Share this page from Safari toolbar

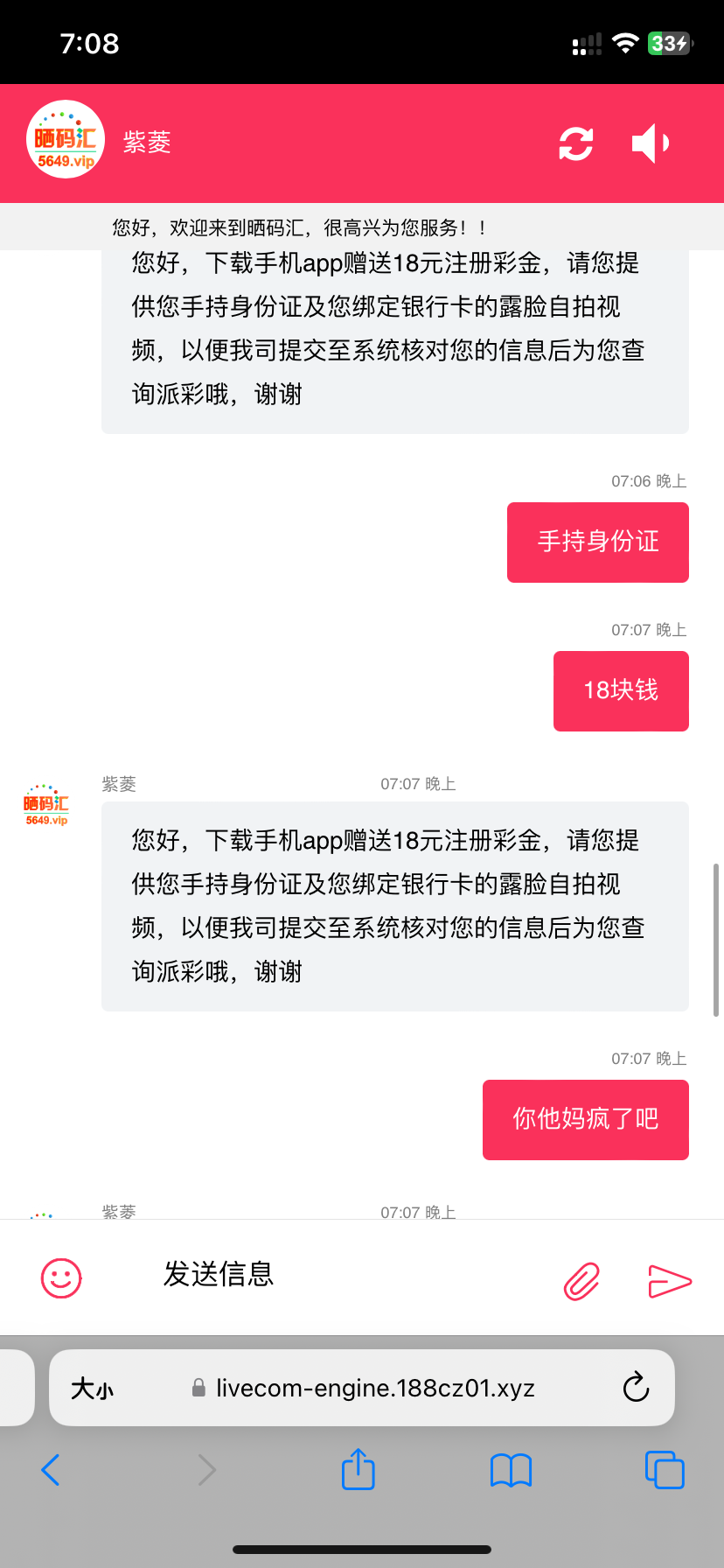pyautogui.click(x=358, y=1469)
